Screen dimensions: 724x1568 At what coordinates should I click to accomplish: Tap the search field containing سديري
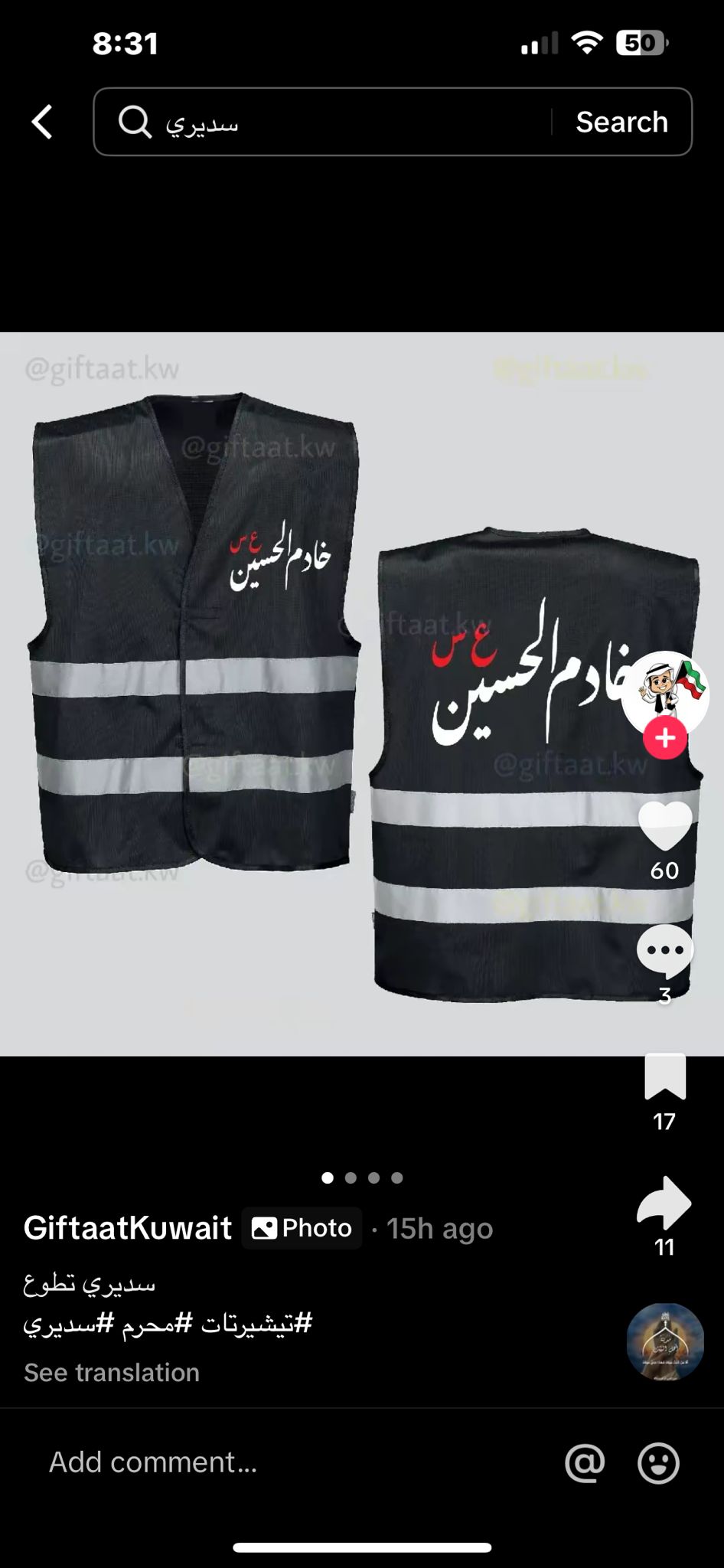tap(321, 122)
